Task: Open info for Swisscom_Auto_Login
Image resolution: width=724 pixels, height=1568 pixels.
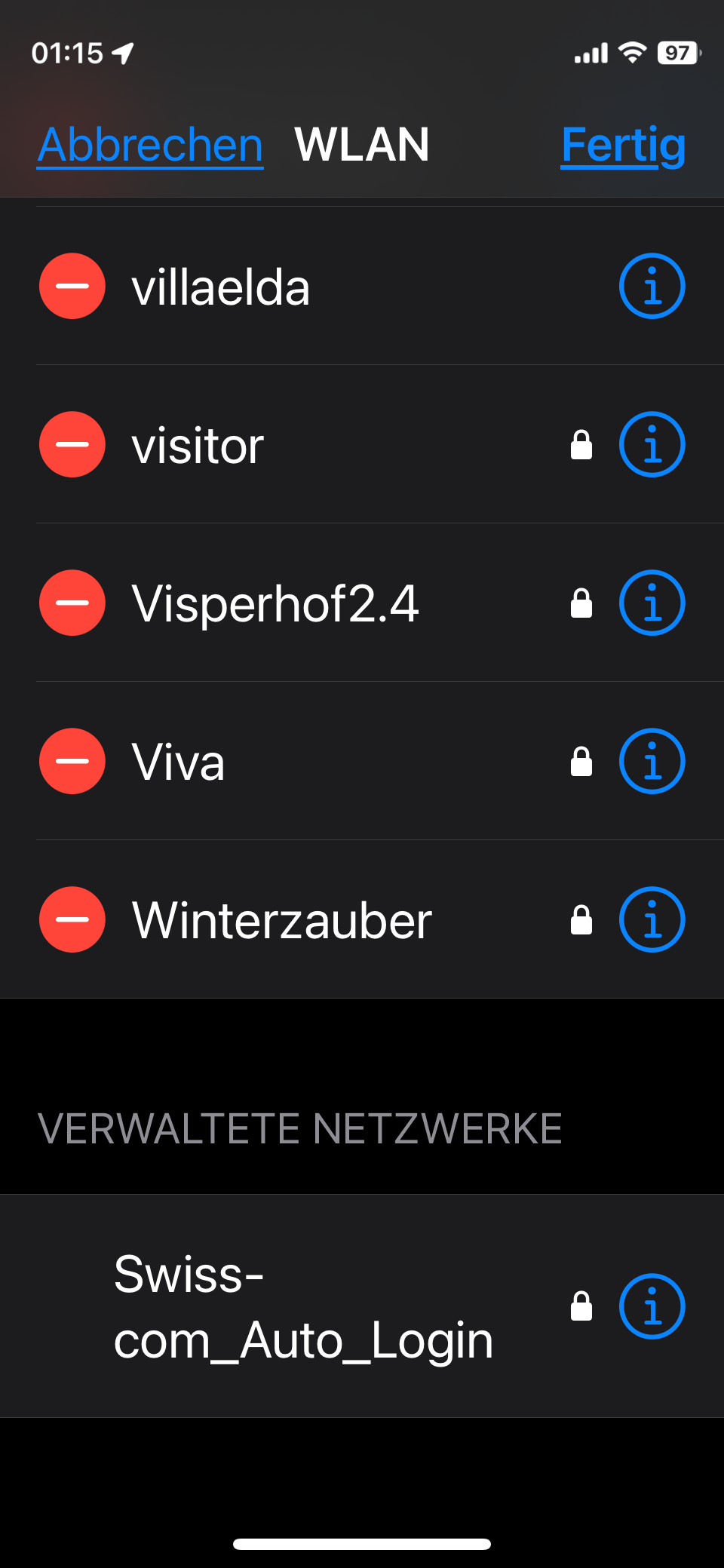Action: 652,1306
